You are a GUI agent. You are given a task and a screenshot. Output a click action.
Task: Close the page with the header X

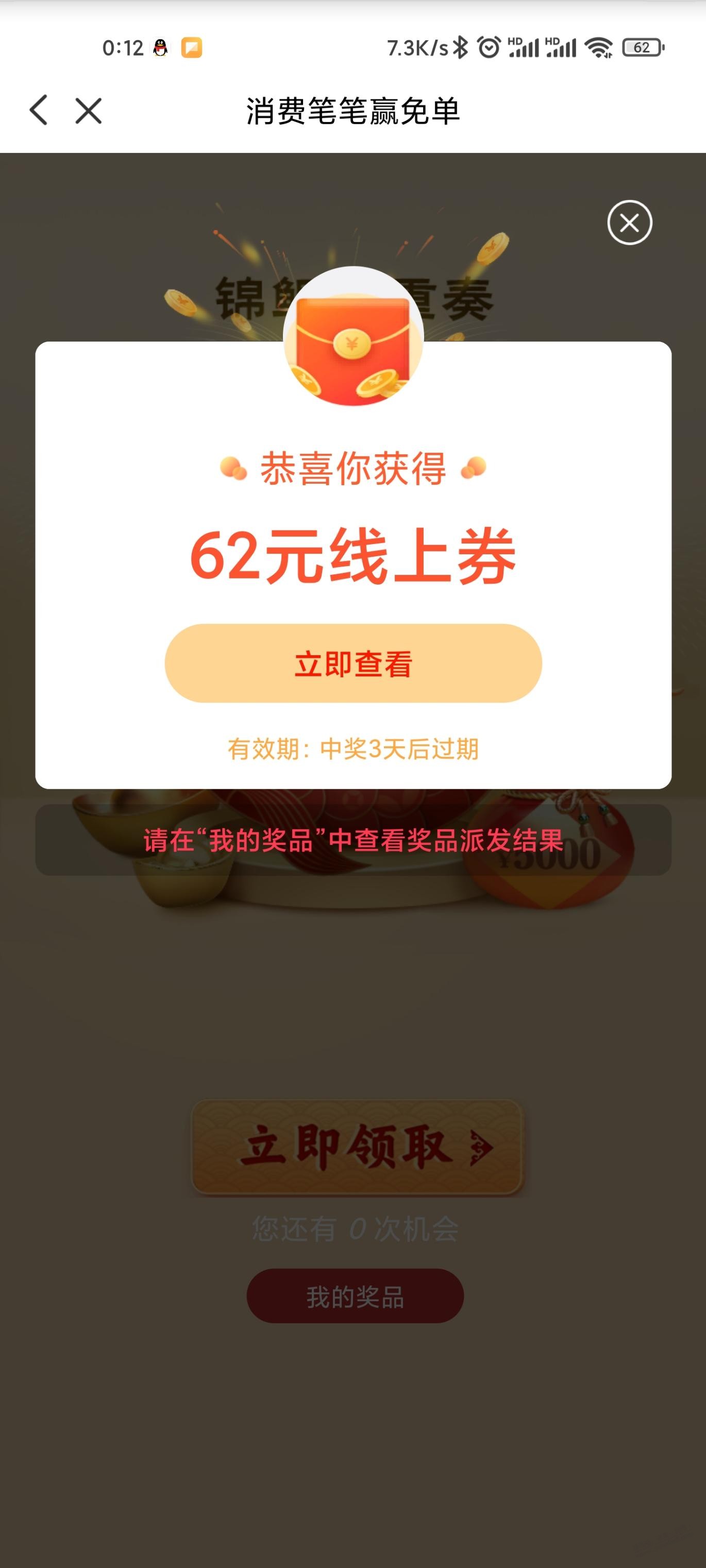tap(88, 111)
